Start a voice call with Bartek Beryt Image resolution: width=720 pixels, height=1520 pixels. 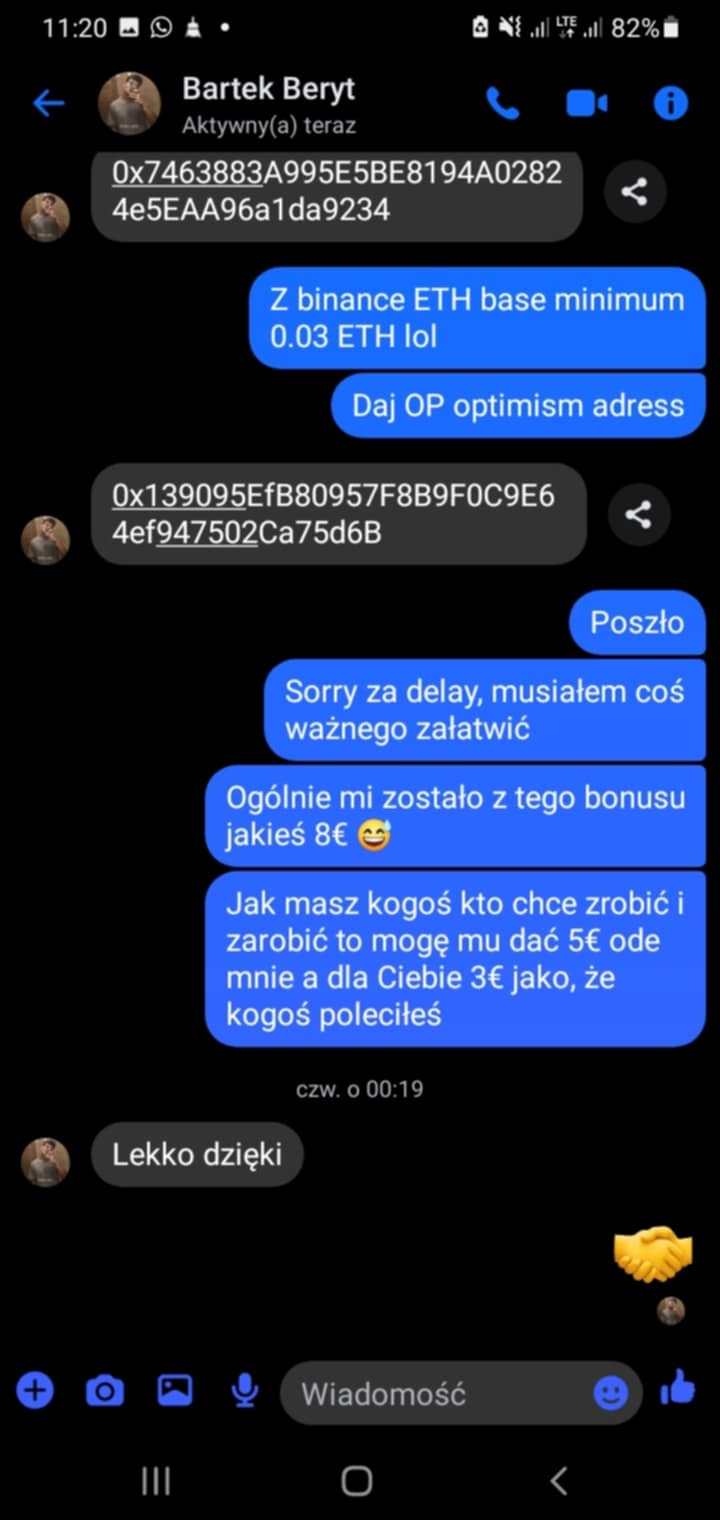click(502, 103)
